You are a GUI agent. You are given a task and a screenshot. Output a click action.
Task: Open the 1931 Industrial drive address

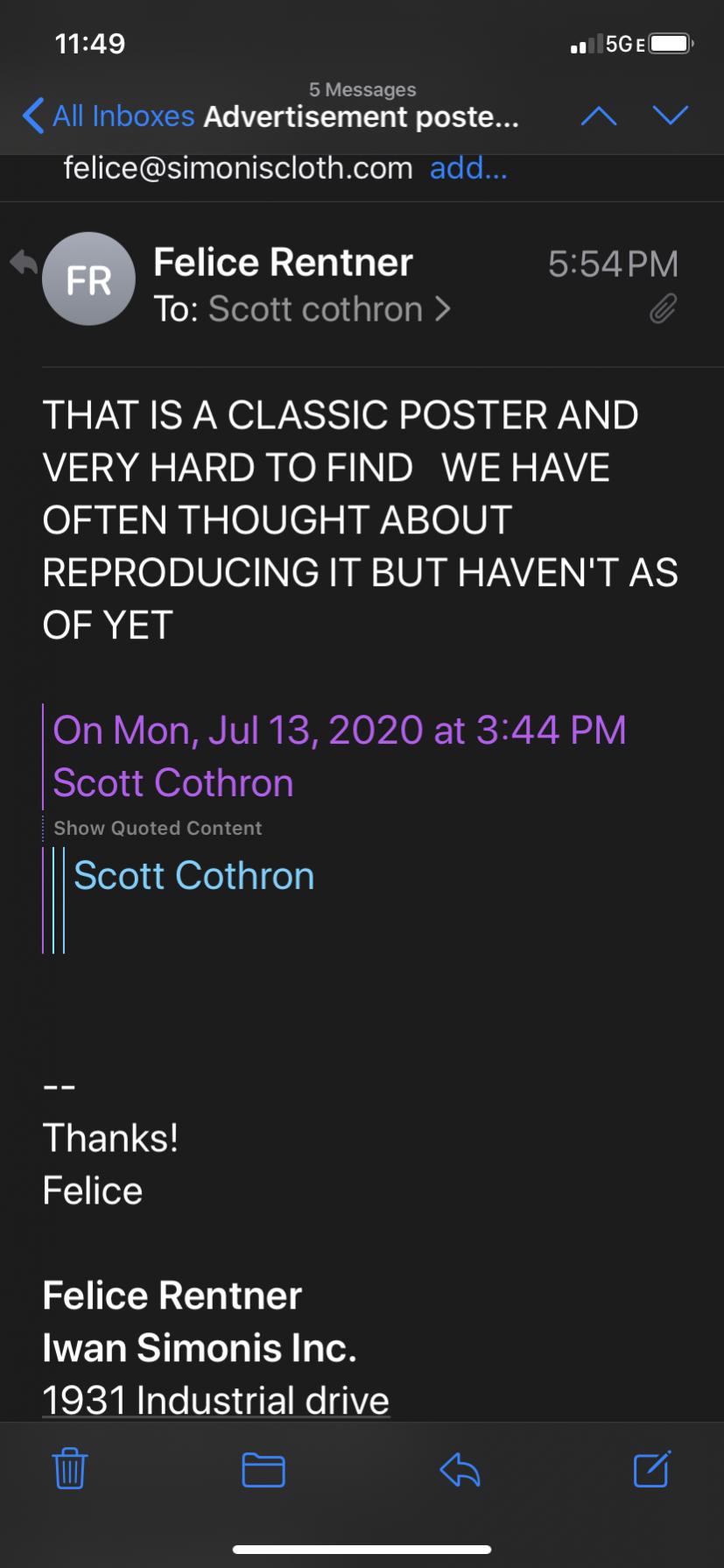tap(215, 1400)
